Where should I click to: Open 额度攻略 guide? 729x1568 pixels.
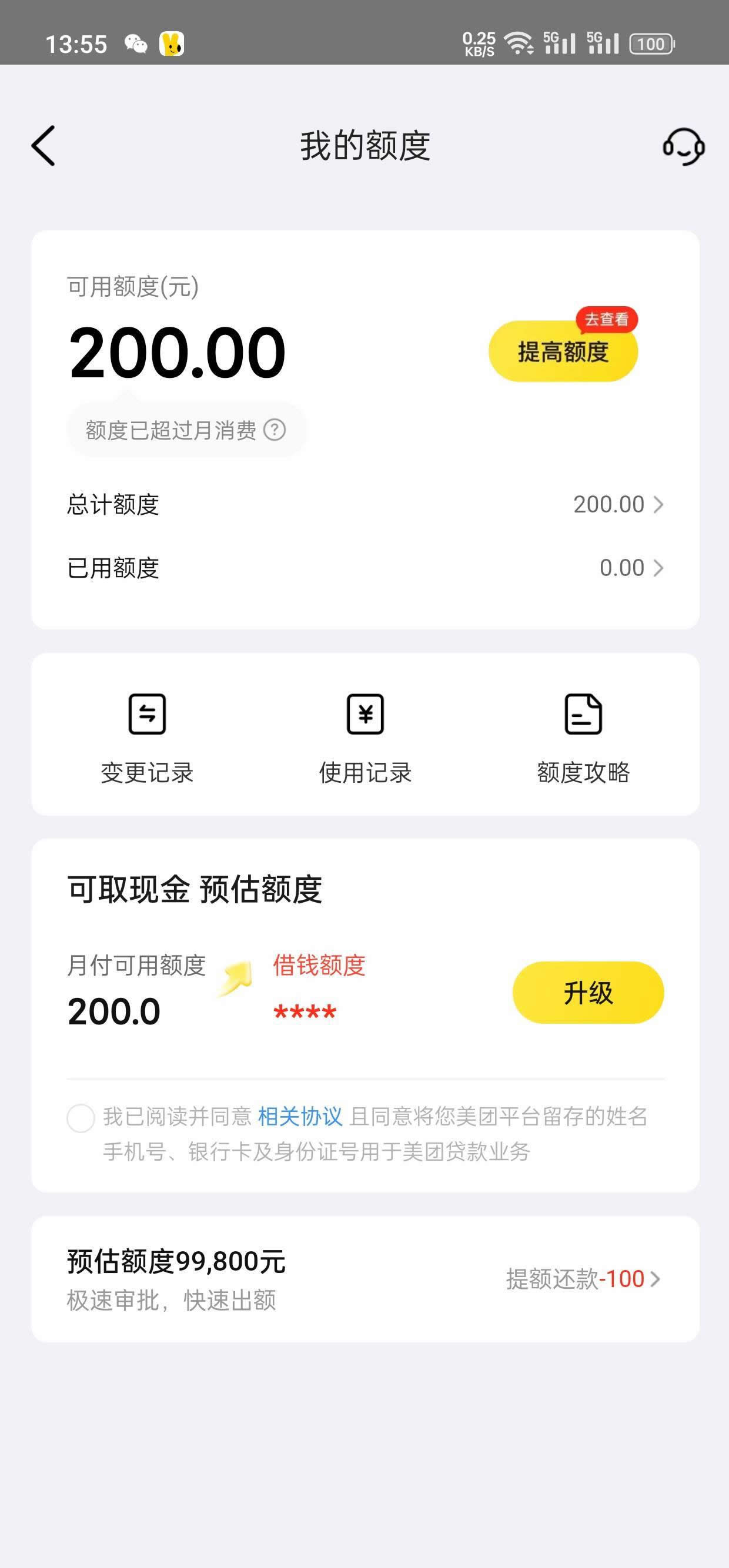tap(583, 737)
